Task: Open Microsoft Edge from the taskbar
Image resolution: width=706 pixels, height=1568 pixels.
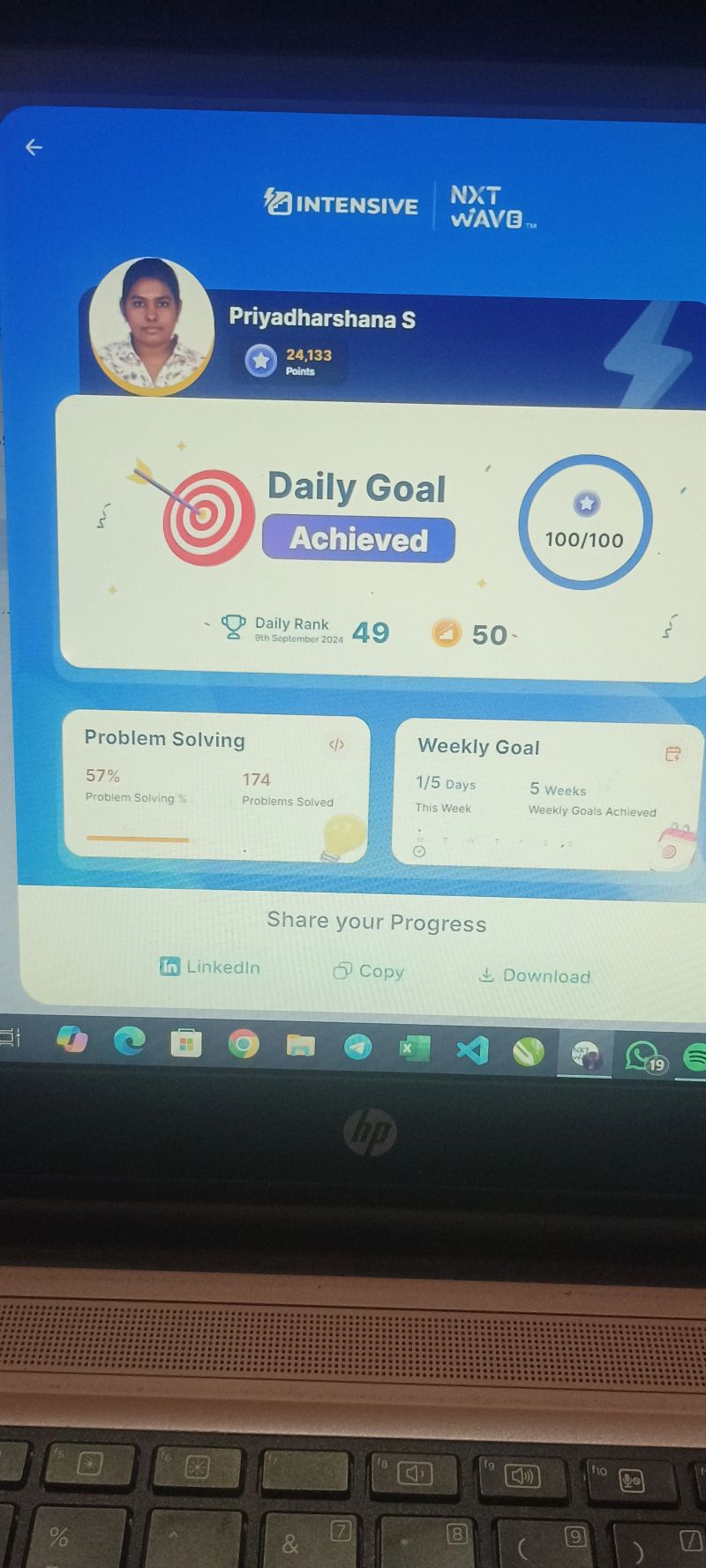Action: pyautogui.click(x=130, y=1042)
